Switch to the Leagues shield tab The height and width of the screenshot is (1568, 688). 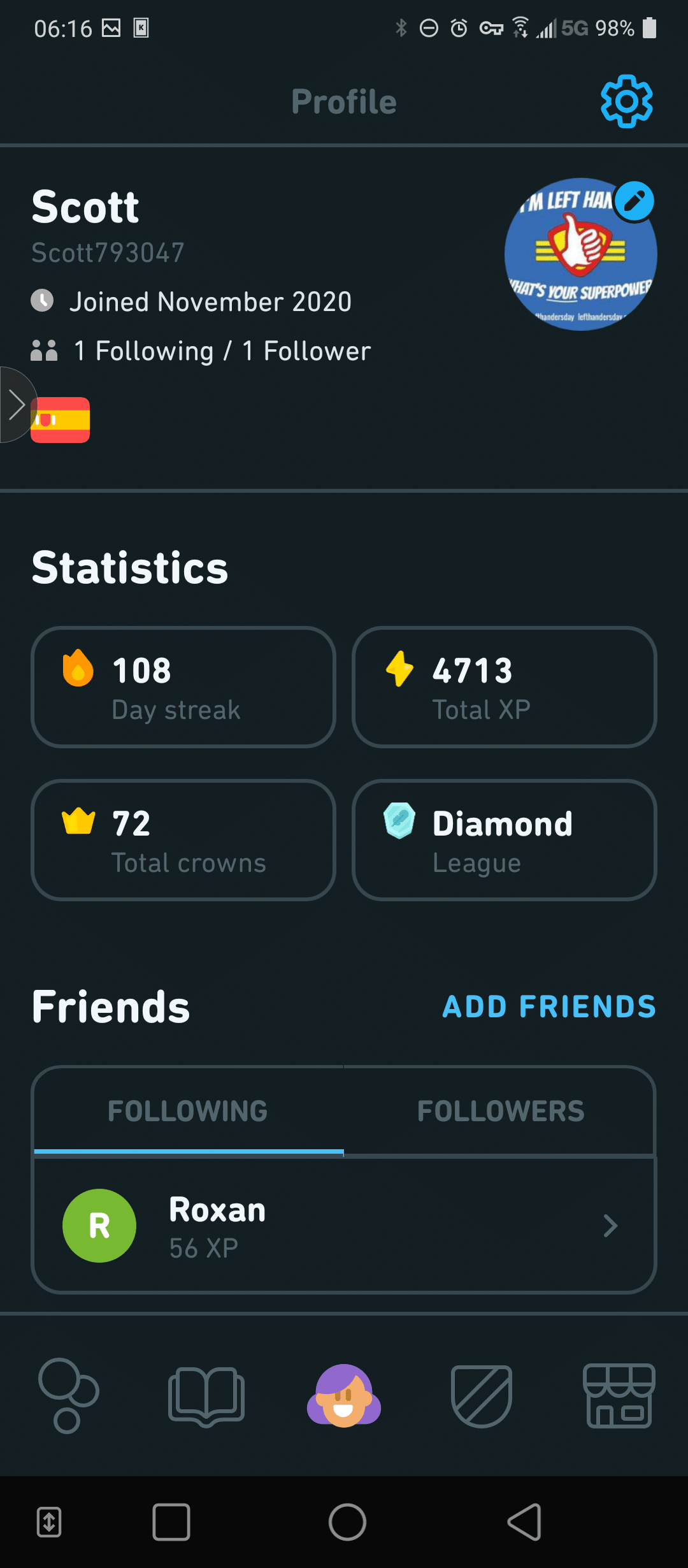[482, 1396]
